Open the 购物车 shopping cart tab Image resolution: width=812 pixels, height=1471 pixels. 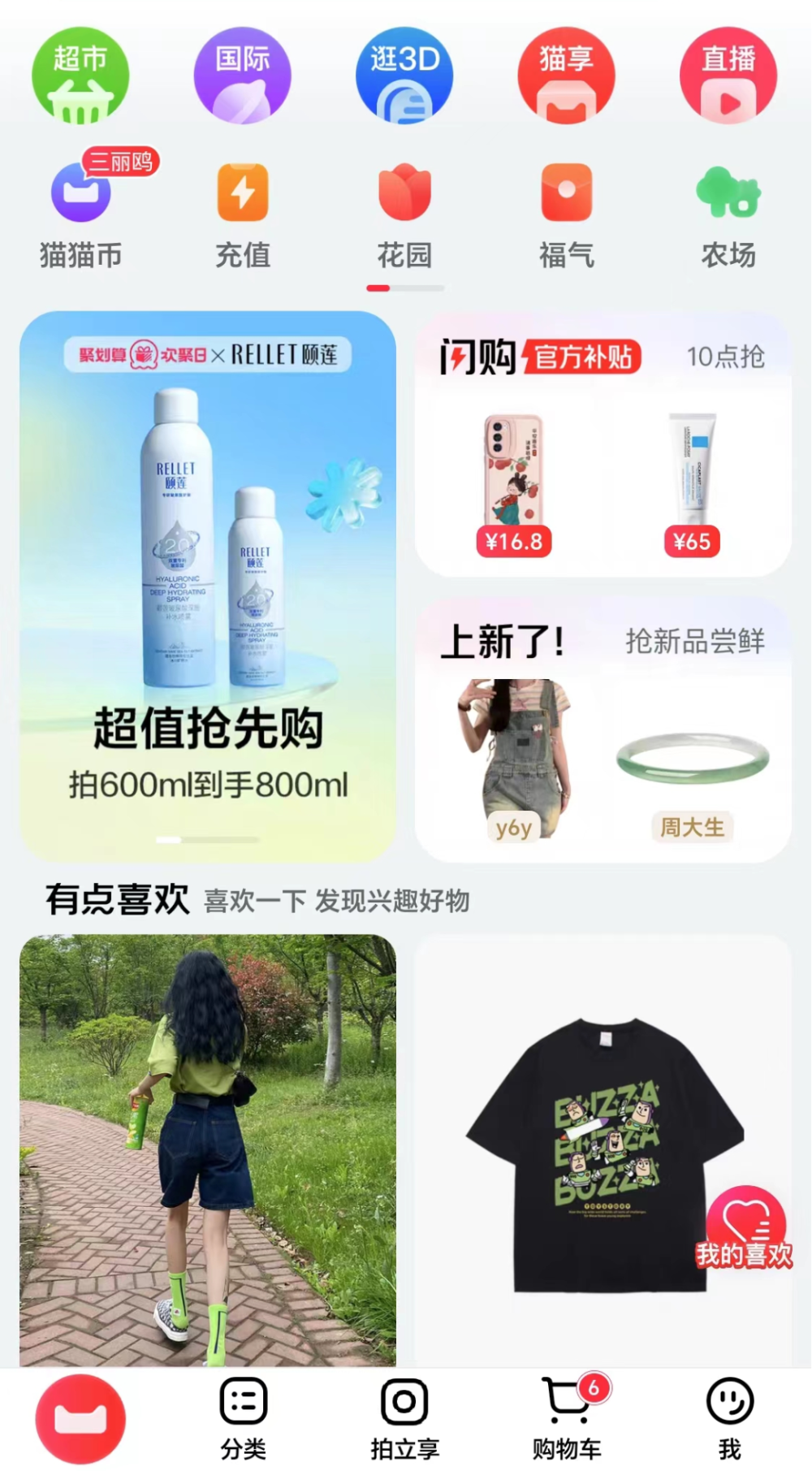[567, 1417]
